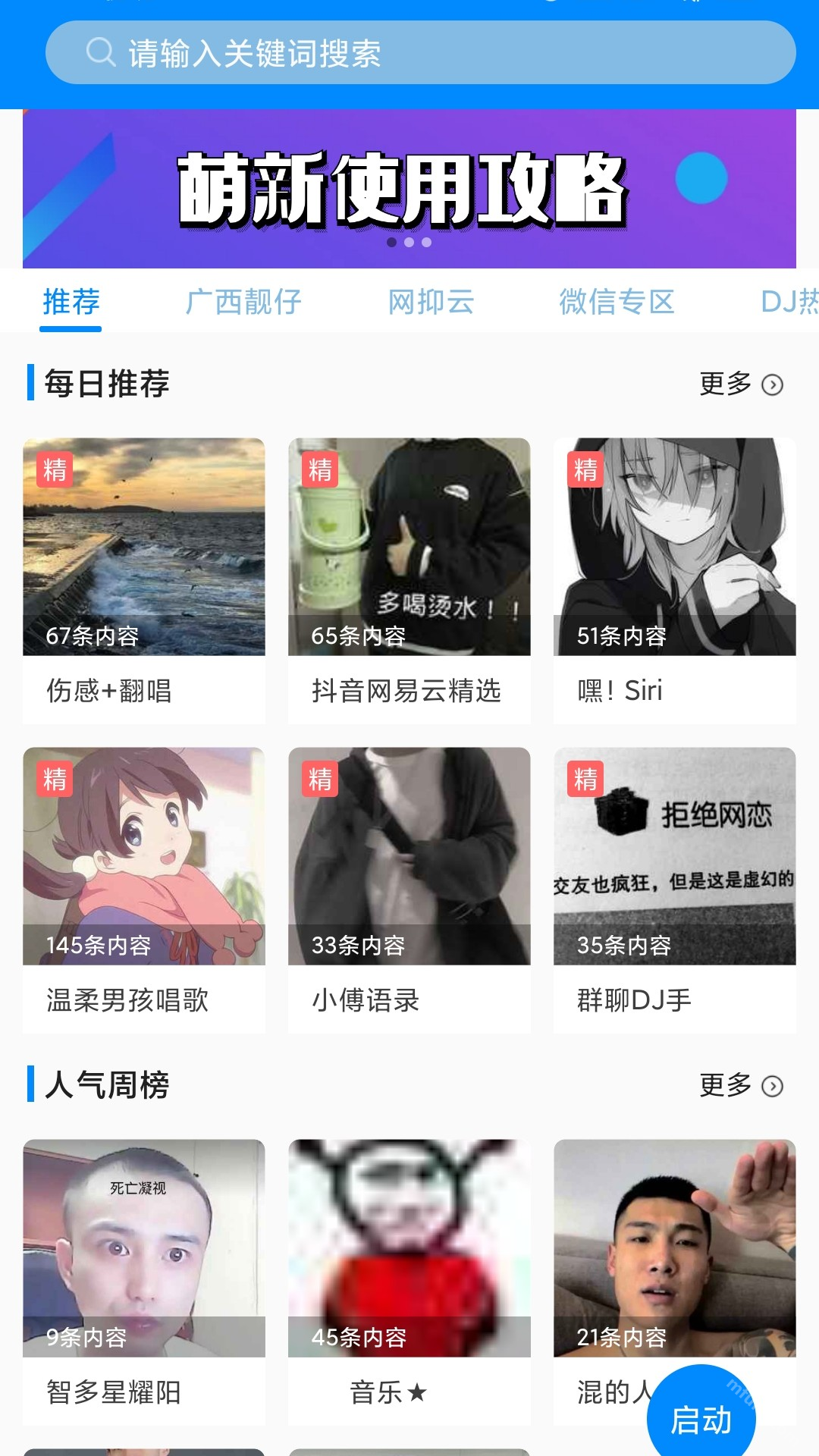This screenshot has width=819, height=1456.
Task: Open the collection with 21条内容
Action: click(x=675, y=1251)
